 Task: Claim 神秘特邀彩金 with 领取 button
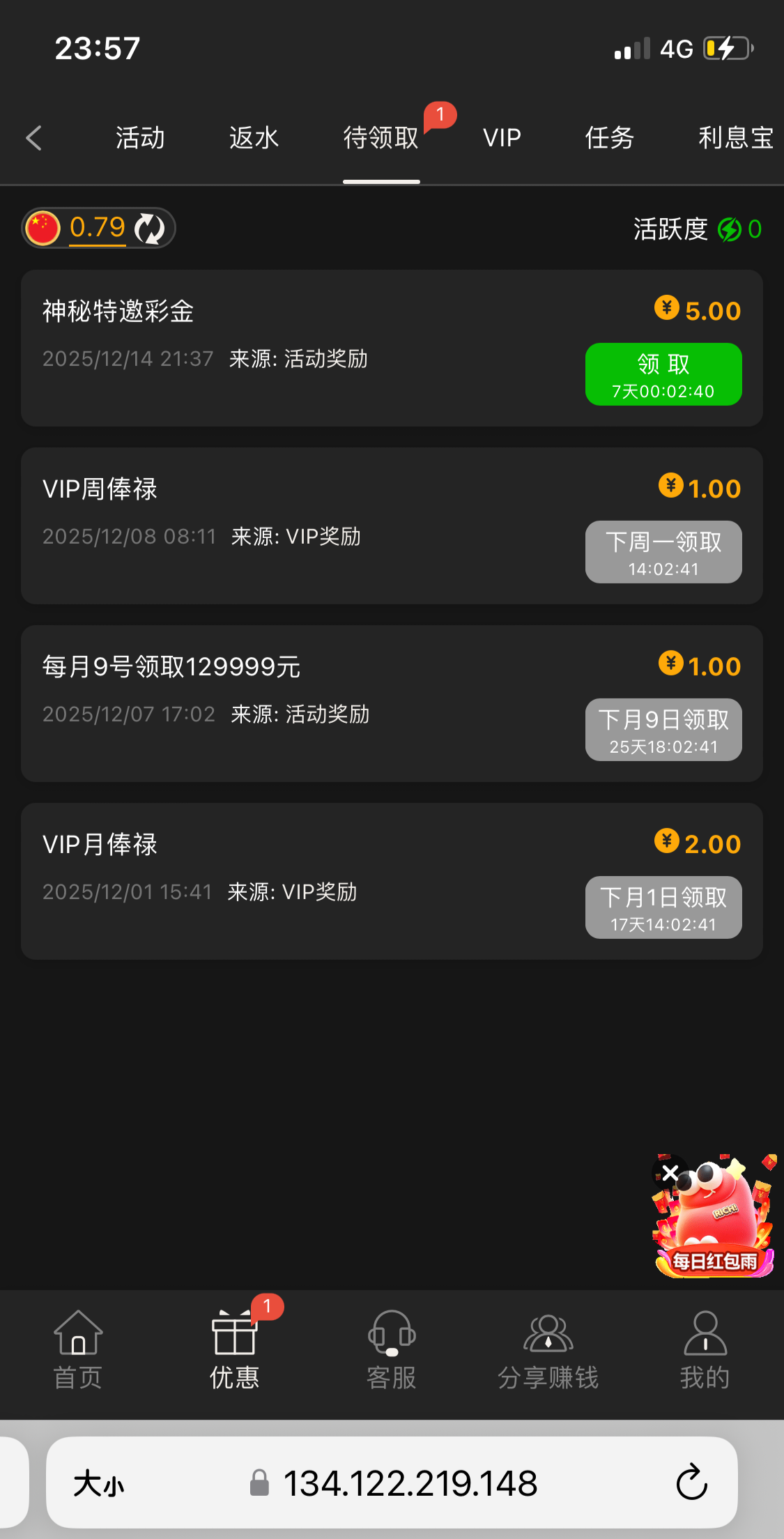tap(663, 374)
